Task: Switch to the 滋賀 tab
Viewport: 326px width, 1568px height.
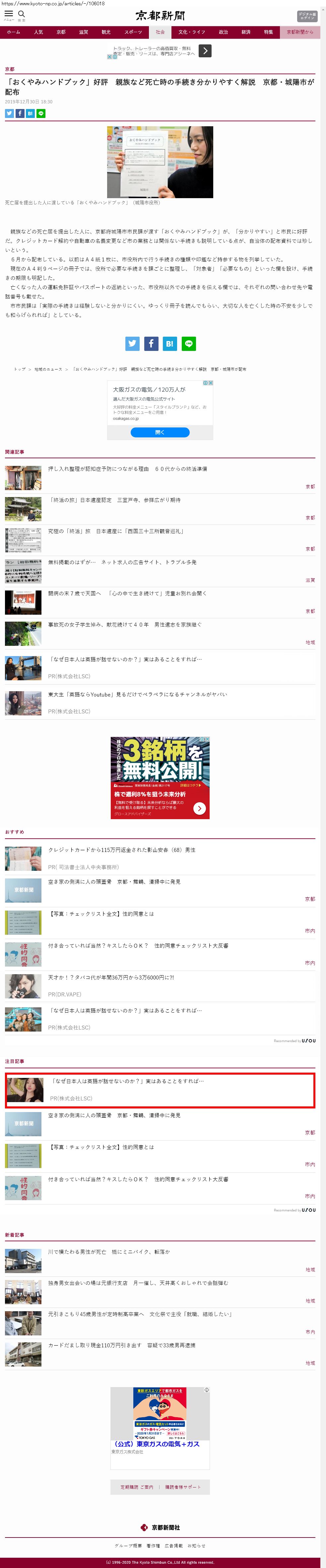Action: (x=84, y=32)
